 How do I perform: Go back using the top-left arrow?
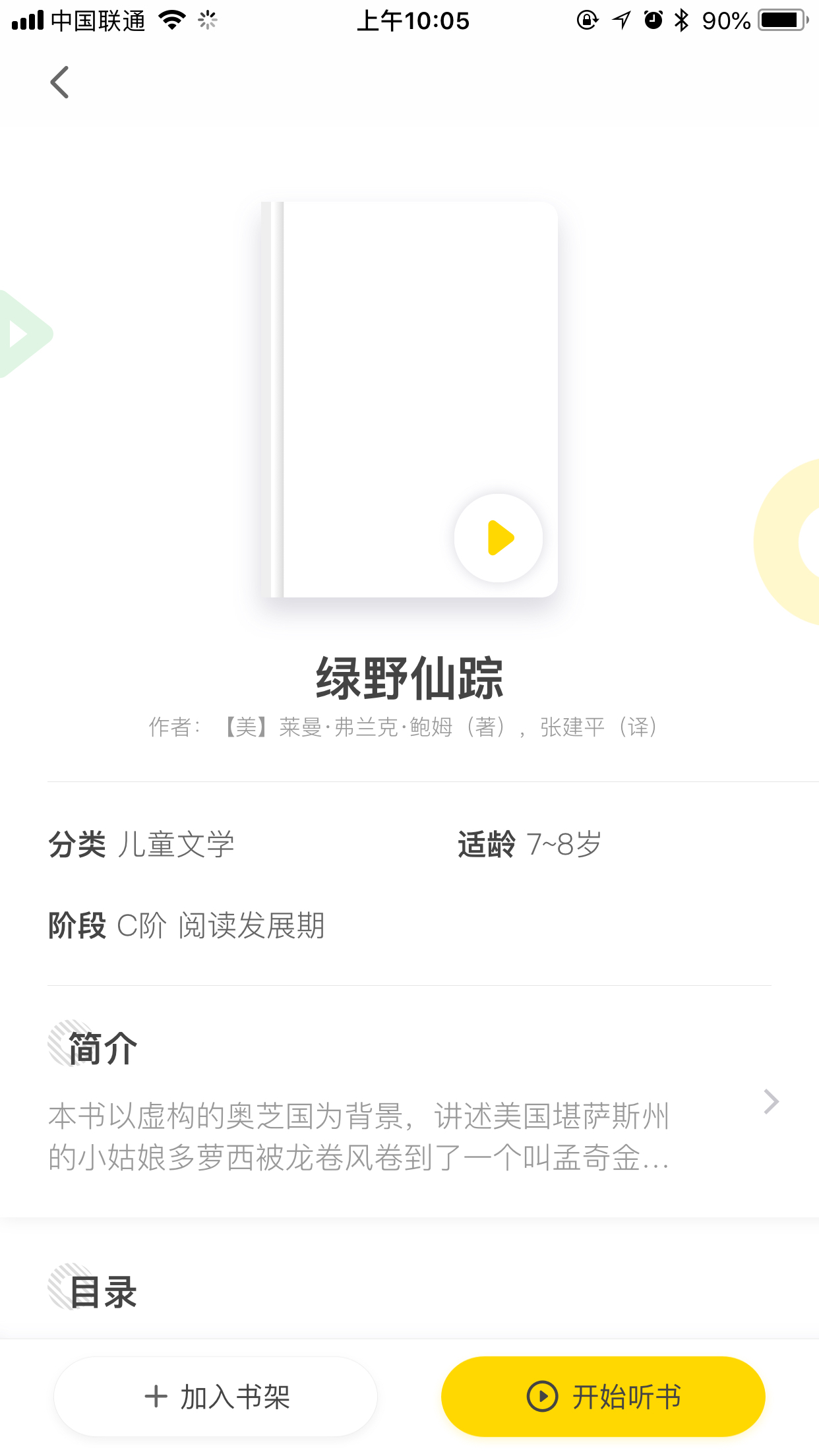pos(59,82)
